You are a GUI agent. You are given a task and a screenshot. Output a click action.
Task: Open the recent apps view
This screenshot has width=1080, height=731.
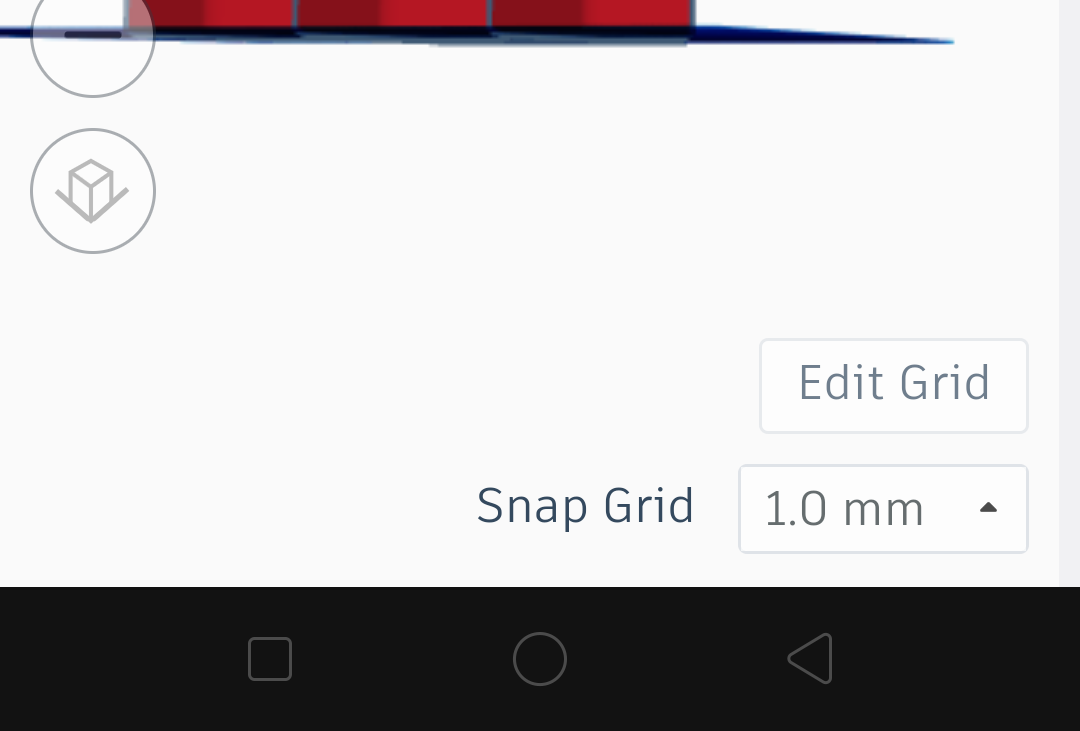click(x=270, y=659)
